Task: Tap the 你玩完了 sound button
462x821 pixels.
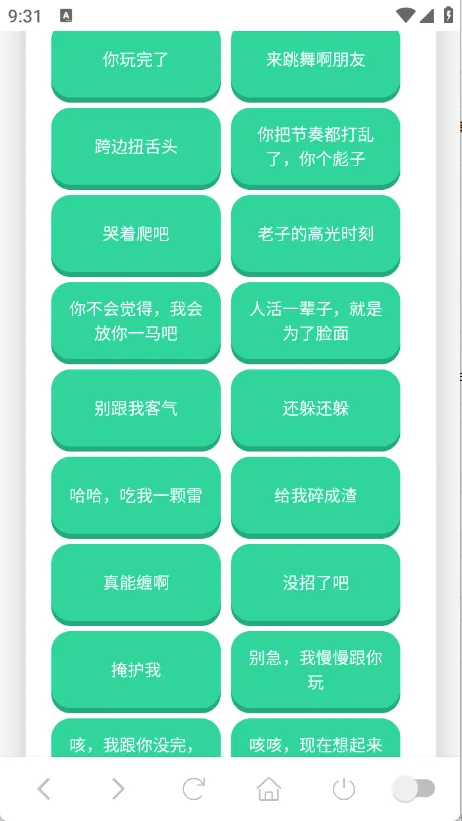Action: click(136, 63)
